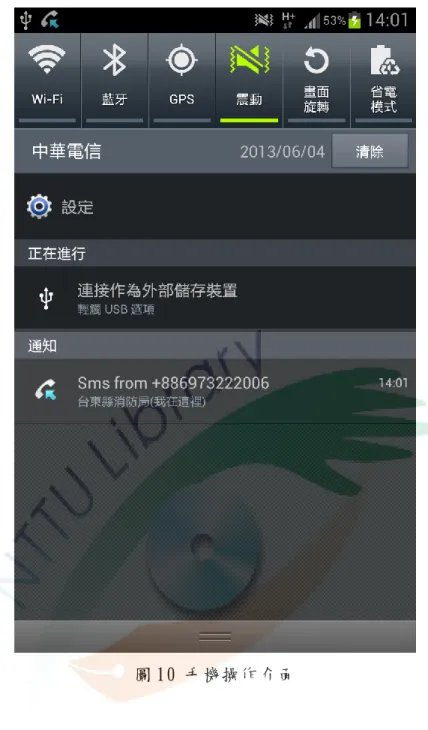This screenshot has height=730, width=428.
Task: Toggle 畫面旋轉 screen rotation
Action: [x=316, y=80]
